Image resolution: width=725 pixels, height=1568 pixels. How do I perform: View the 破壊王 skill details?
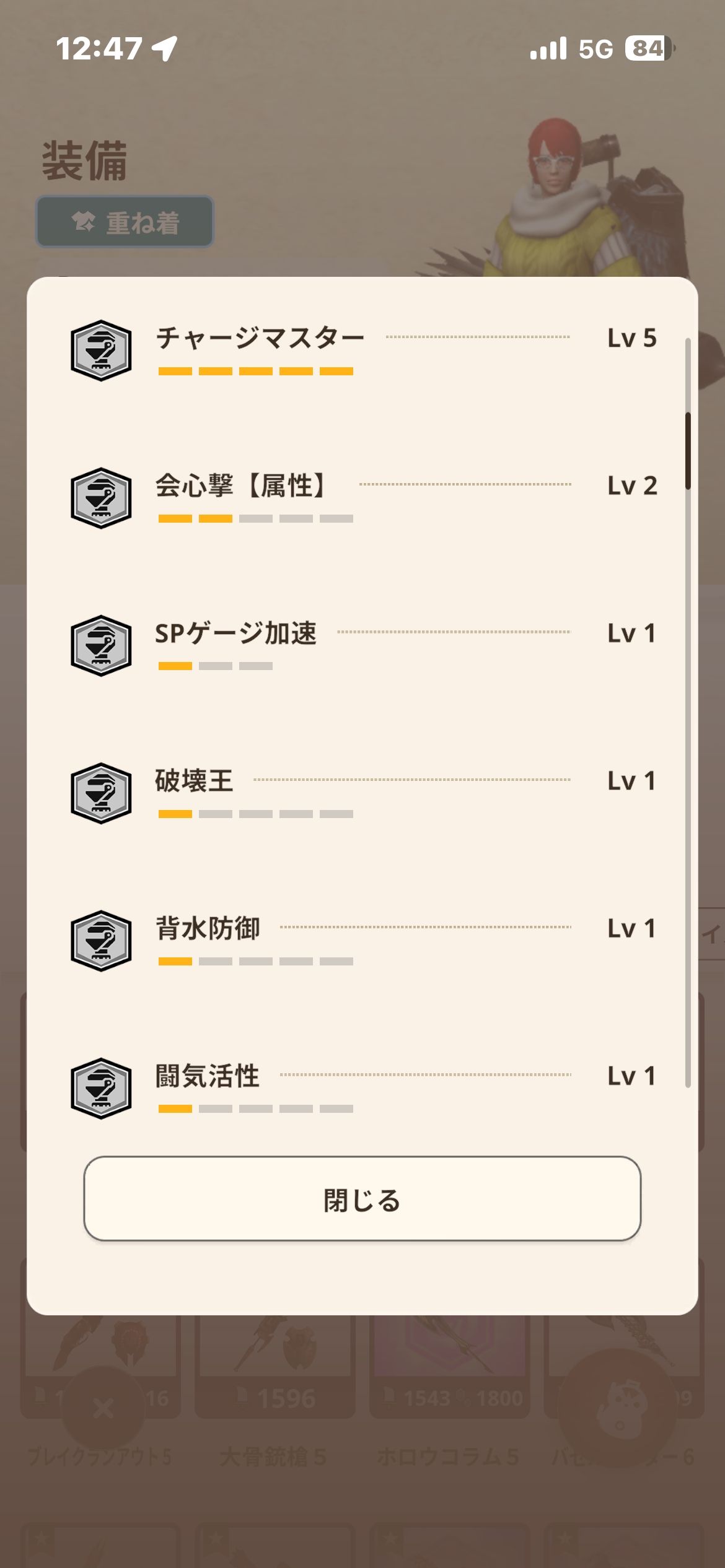coord(362,793)
